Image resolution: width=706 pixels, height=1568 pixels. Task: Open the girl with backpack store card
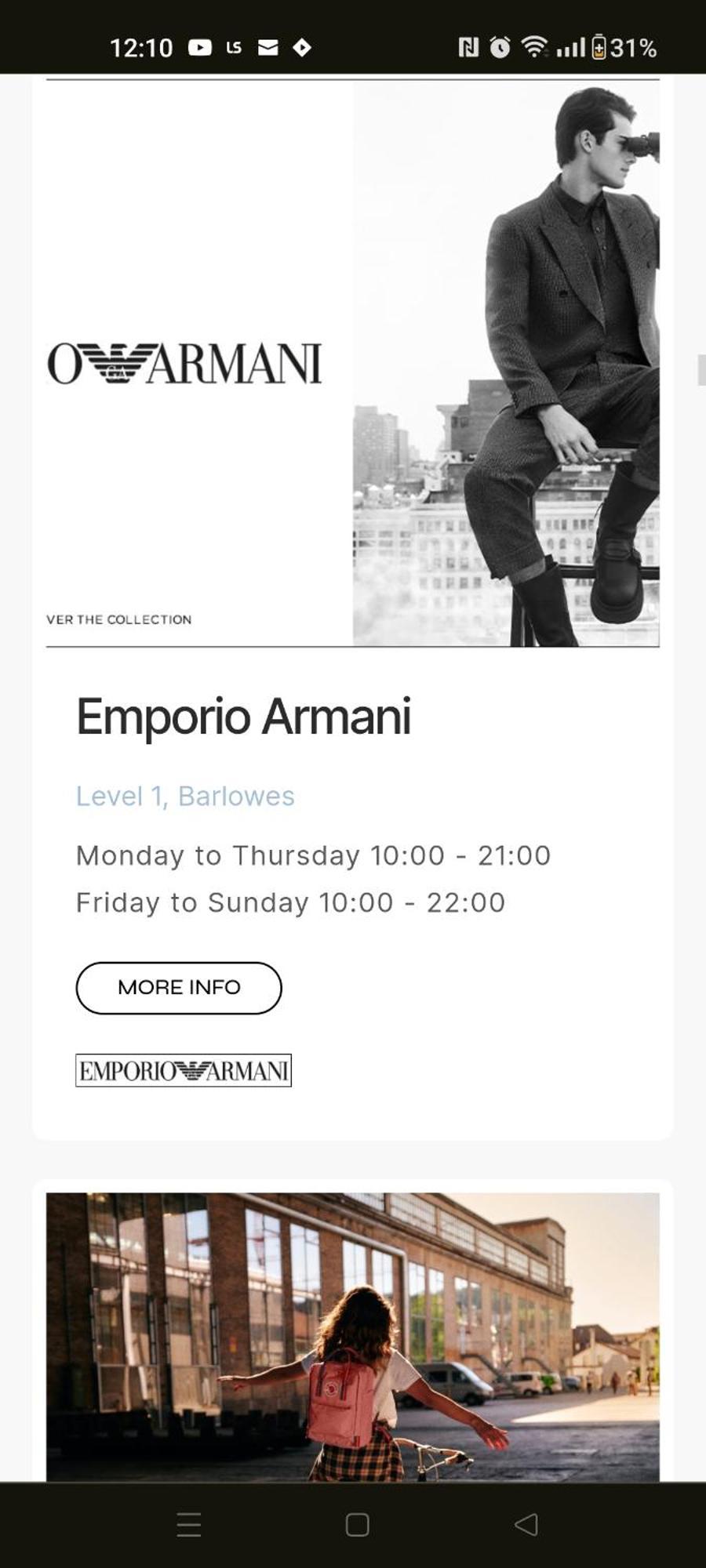point(352,1337)
